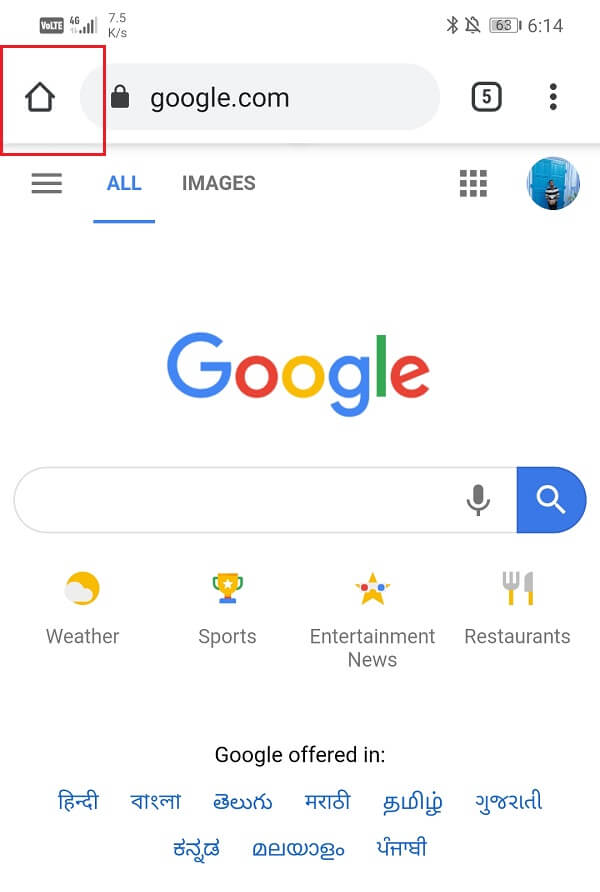This screenshot has height=892, width=600.
Task: Select the All tab
Action: click(124, 183)
